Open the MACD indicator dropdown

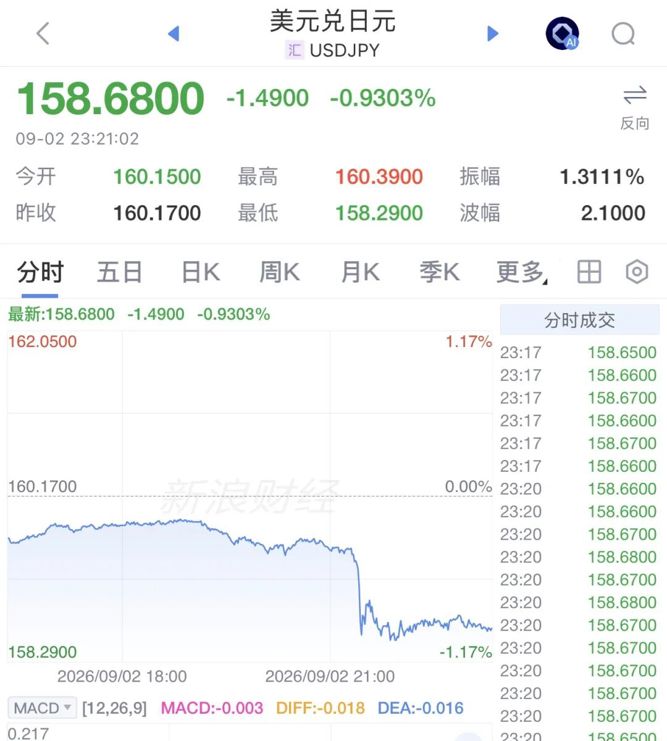pos(42,708)
